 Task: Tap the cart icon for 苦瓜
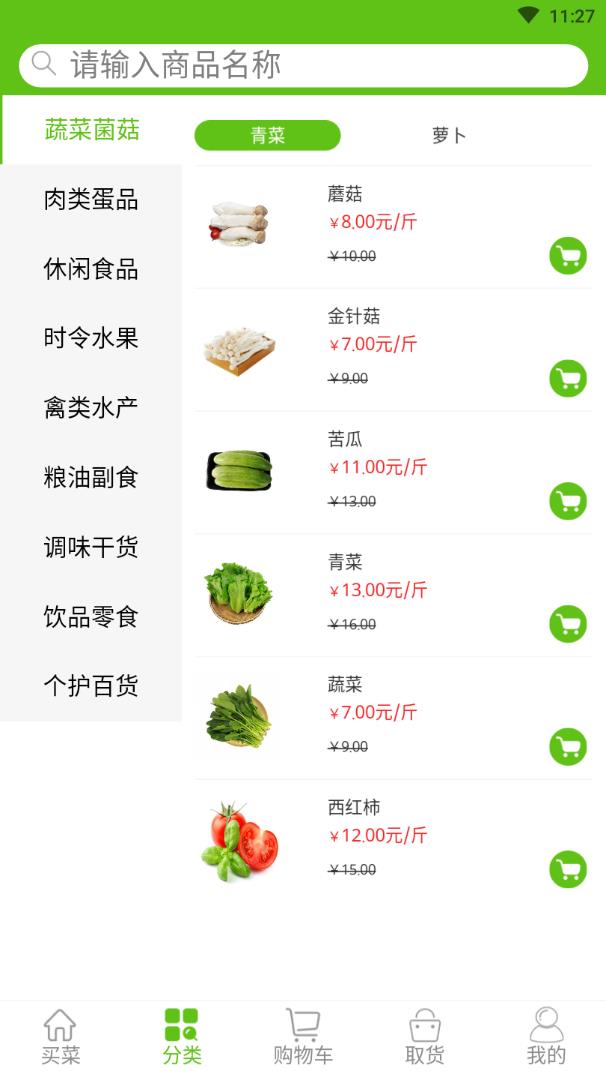point(568,501)
